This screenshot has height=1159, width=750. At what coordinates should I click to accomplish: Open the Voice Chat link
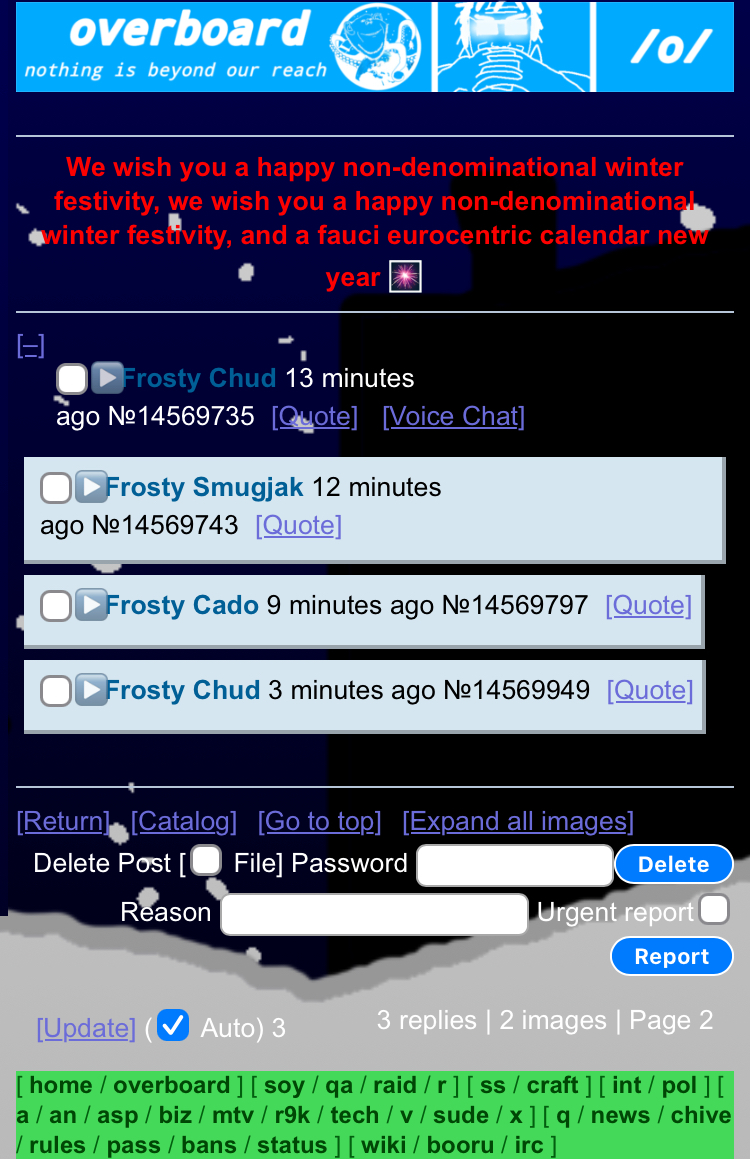click(x=453, y=416)
